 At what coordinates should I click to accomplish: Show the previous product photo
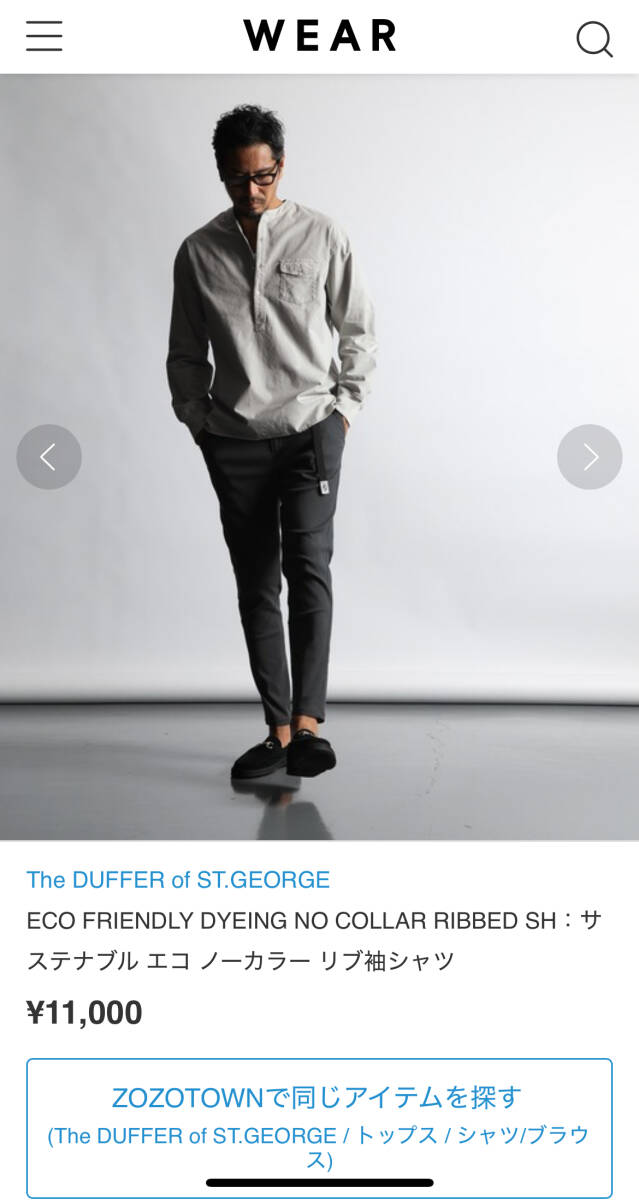[x=49, y=457]
